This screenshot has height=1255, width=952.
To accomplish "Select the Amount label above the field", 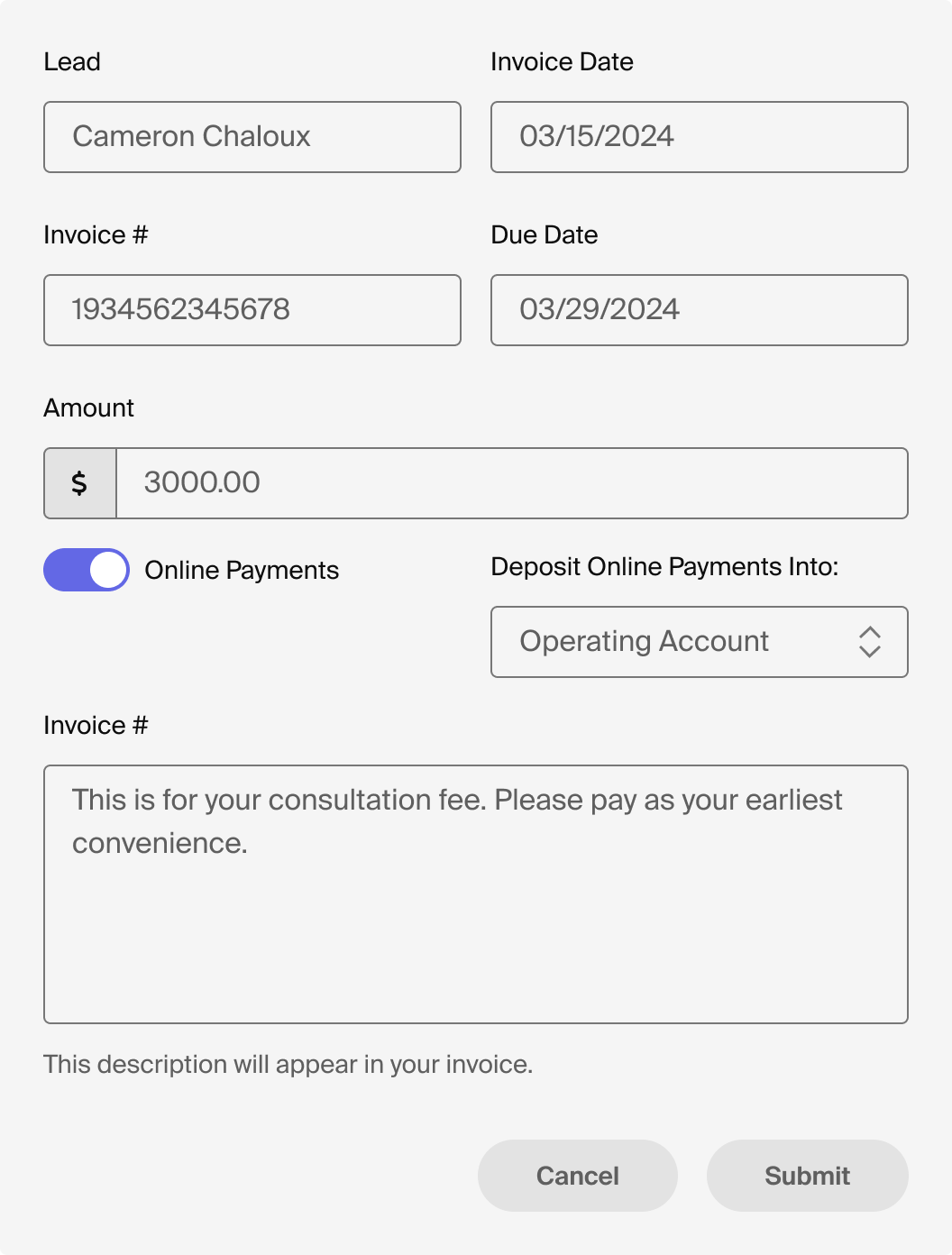I will (x=88, y=408).
